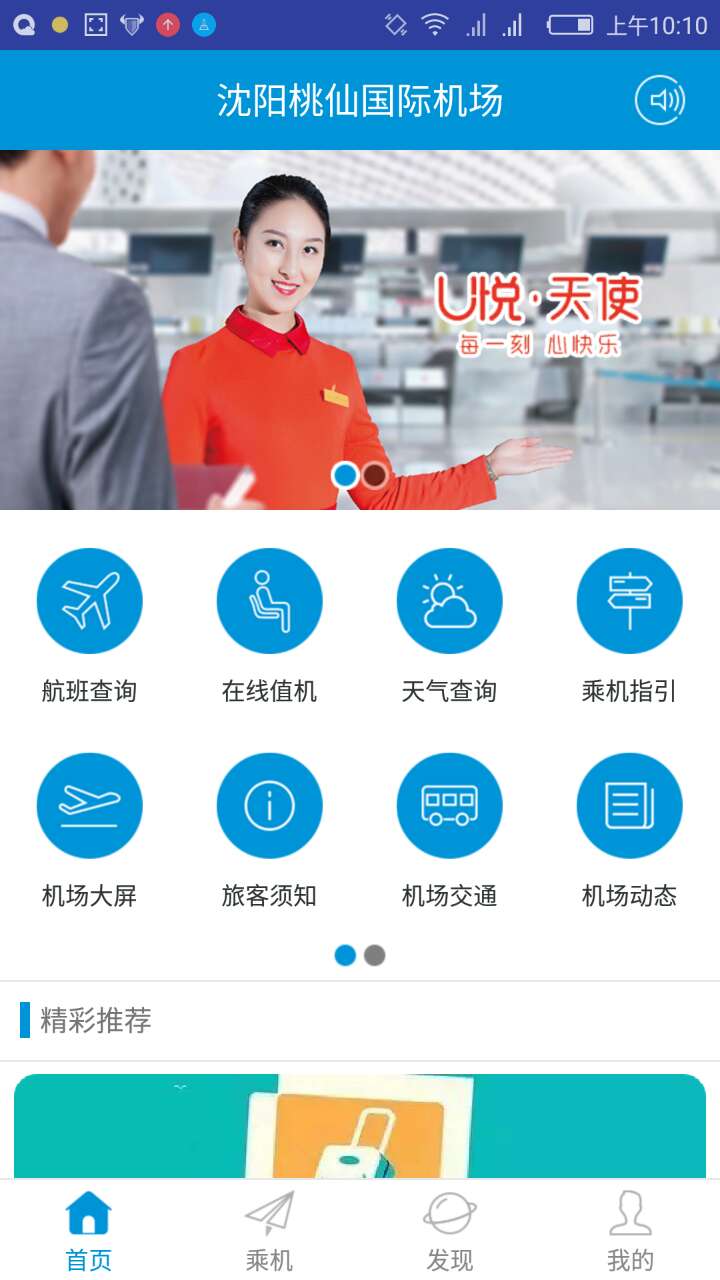Image resolution: width=720 pixels, height=1280 pixels.
Task: Check 天气查询 weather
Action: coord(450,602)
